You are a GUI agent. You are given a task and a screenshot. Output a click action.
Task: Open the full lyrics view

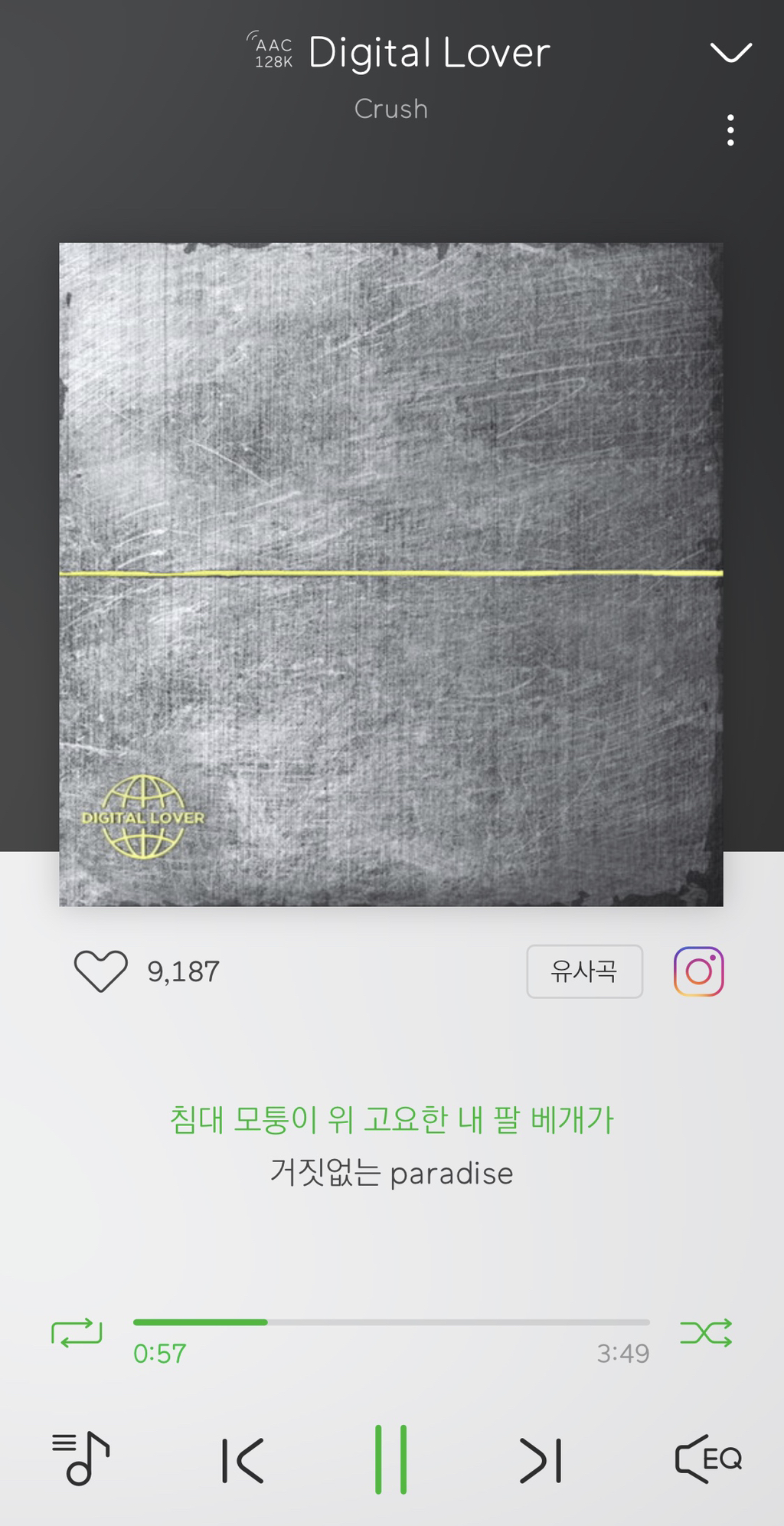[391, 1146]
